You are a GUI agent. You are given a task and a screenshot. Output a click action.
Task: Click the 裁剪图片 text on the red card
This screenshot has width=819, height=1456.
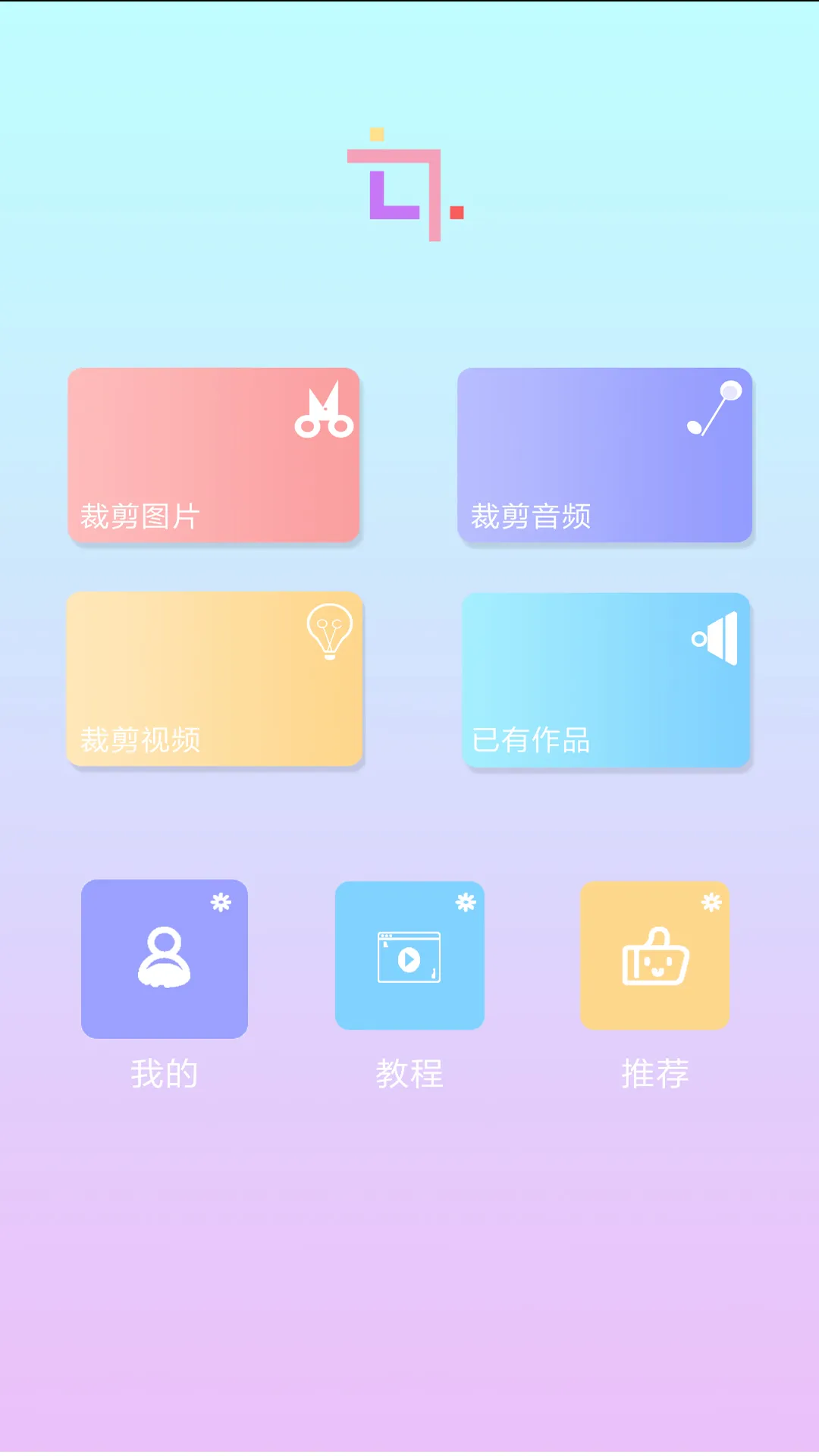tap(140, 517)
